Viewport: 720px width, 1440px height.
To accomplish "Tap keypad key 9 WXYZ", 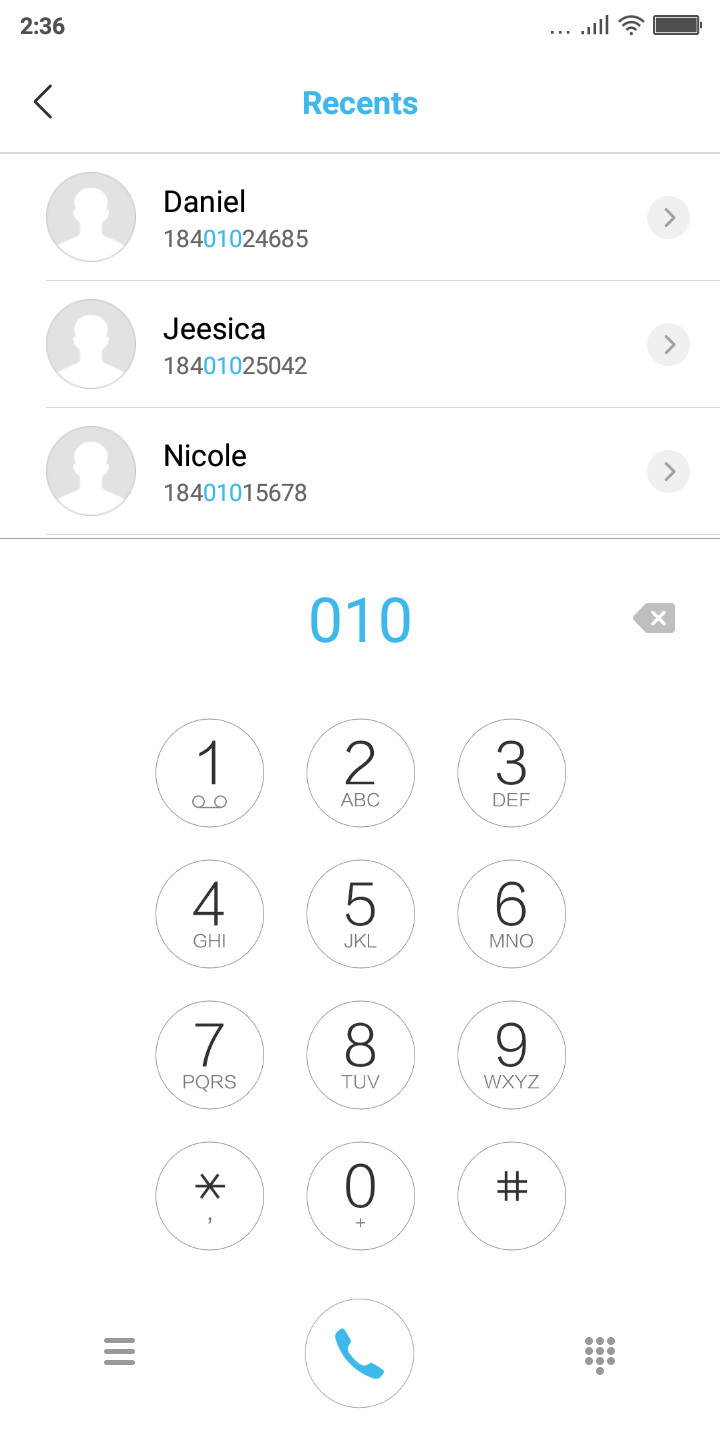I will tap(511, 1055).
